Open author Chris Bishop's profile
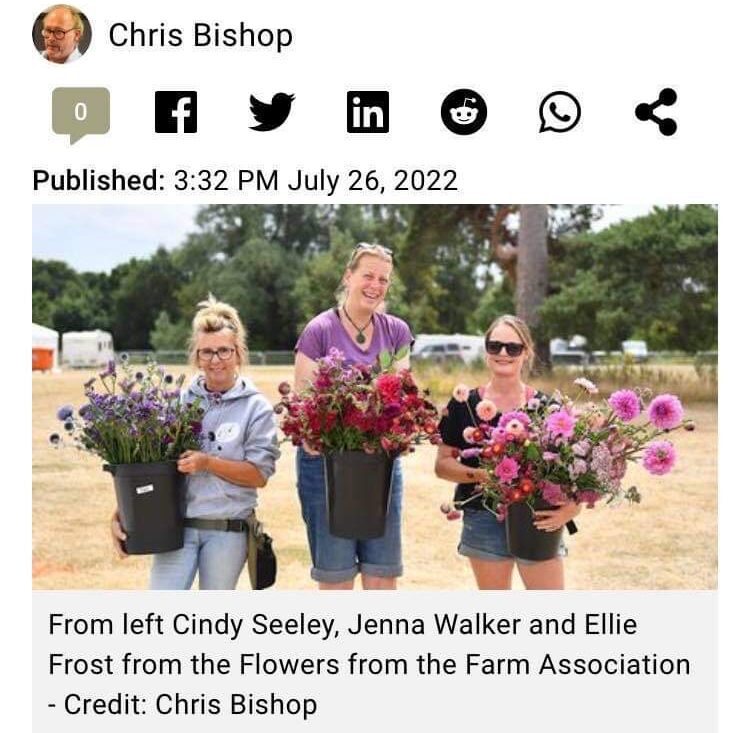The image size is (750, 733). point(200,35)
